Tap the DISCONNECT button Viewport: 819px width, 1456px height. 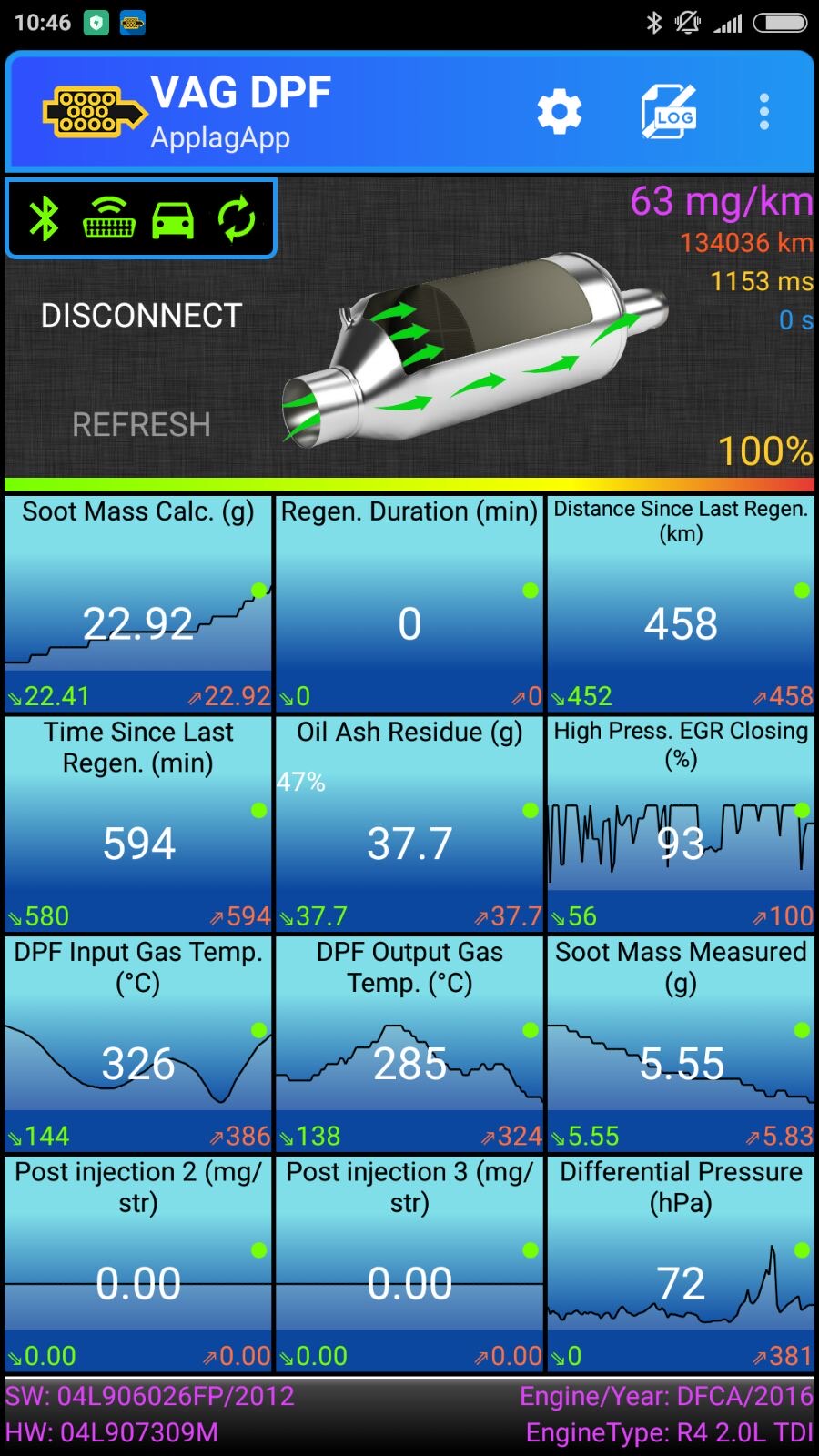pos(141,316)
